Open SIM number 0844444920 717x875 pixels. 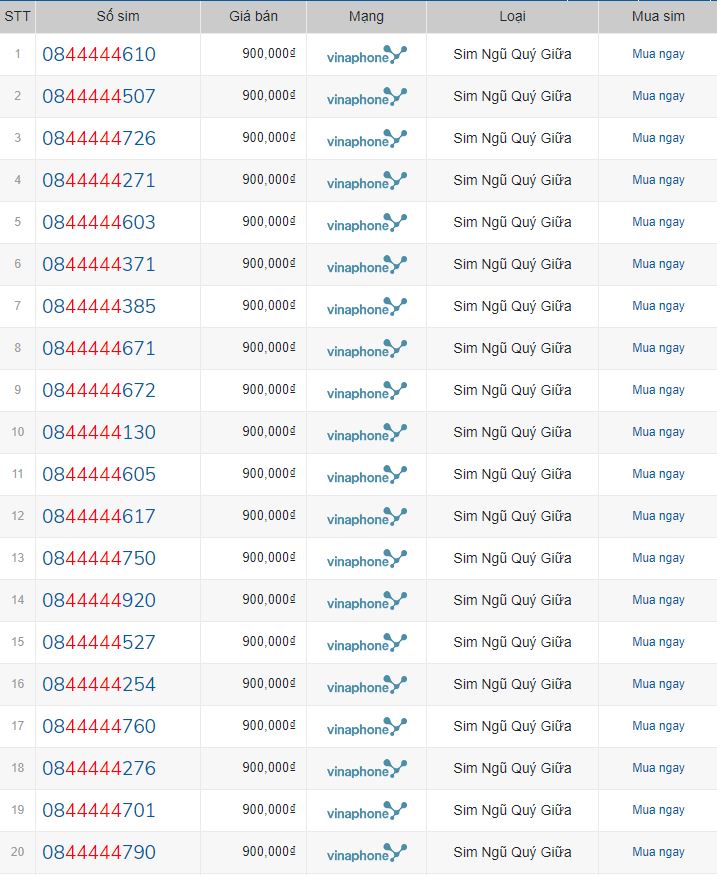99,600
